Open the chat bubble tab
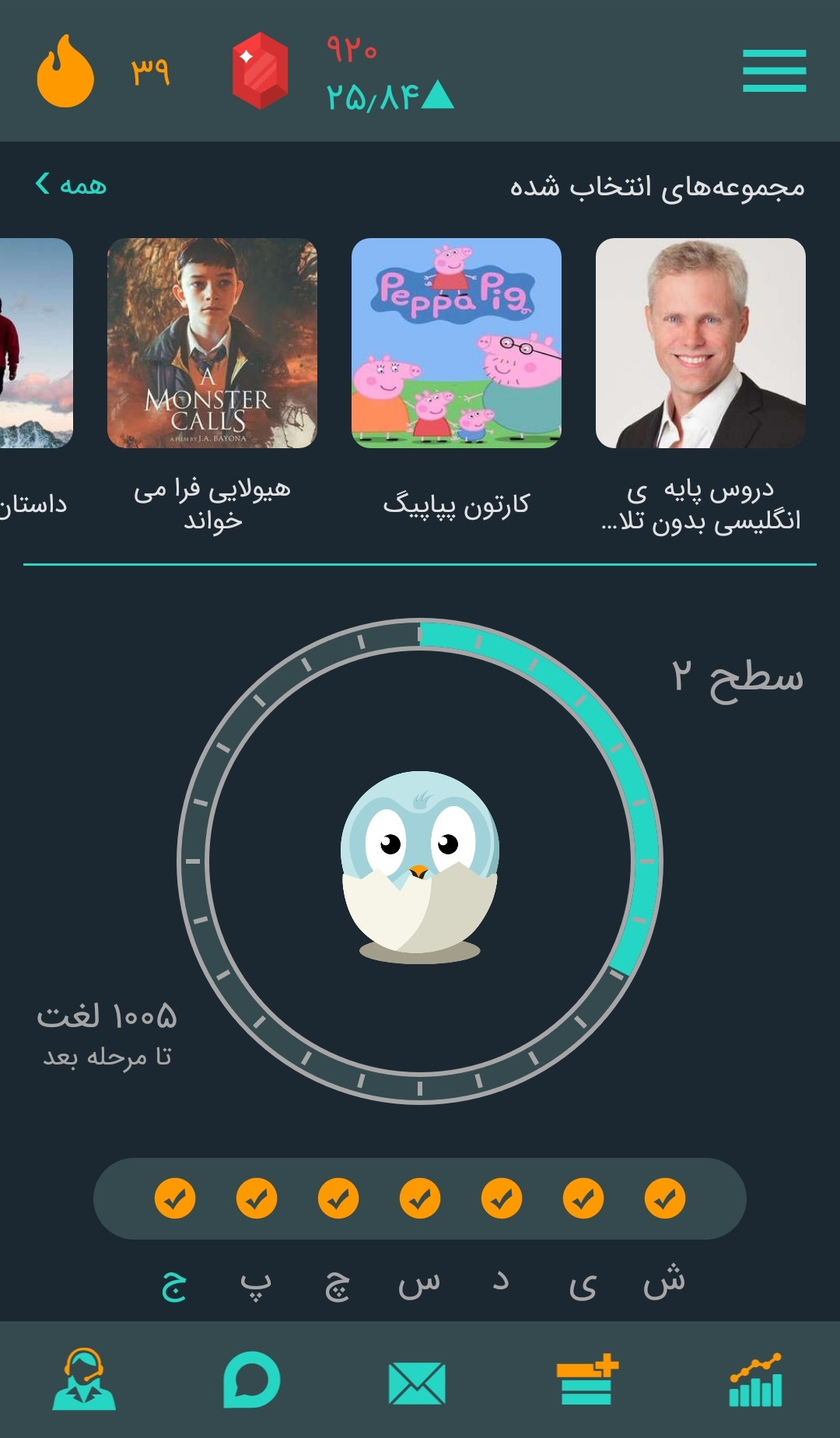This screenshot has height=1438, width=840. (251, 1380)
